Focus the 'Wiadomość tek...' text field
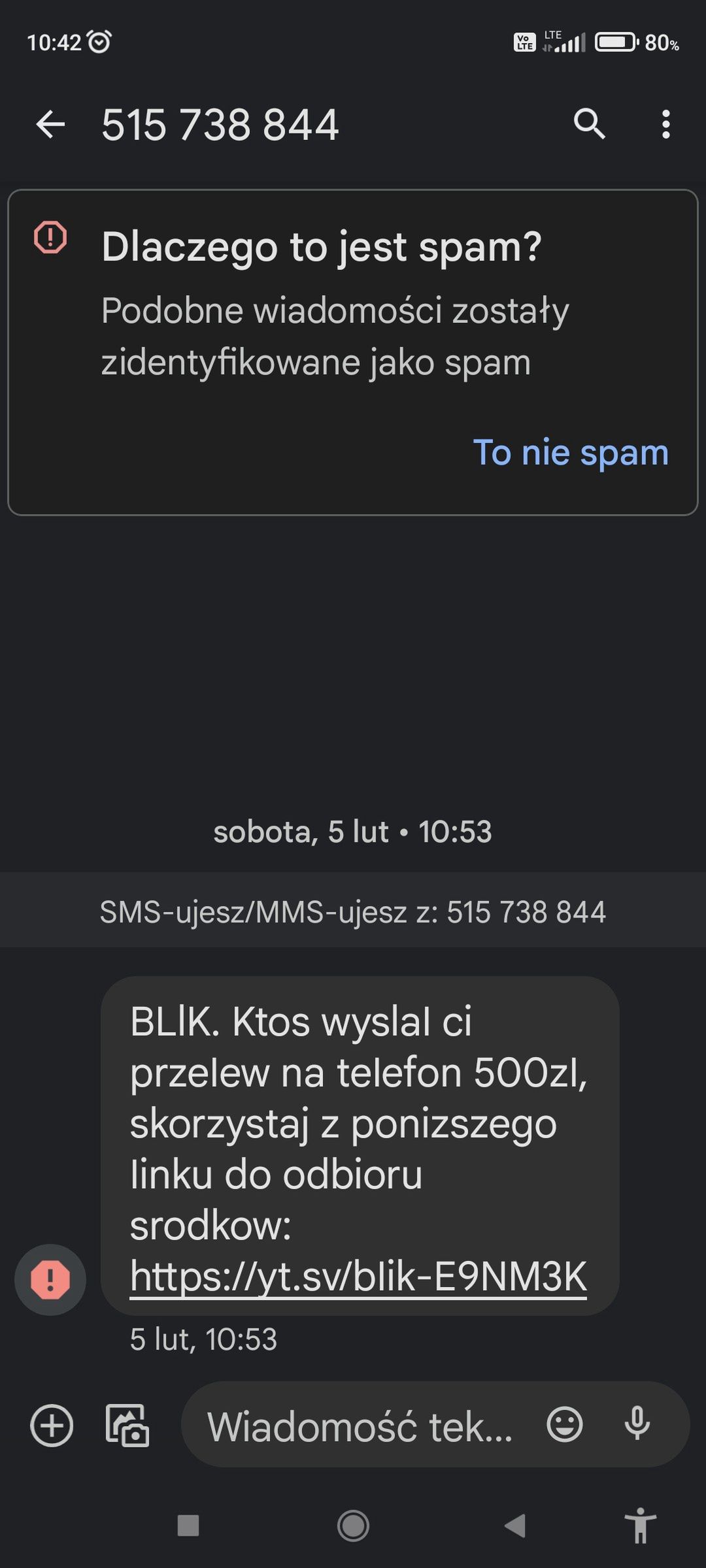 pyautogui.click(x=360, y=1426)
